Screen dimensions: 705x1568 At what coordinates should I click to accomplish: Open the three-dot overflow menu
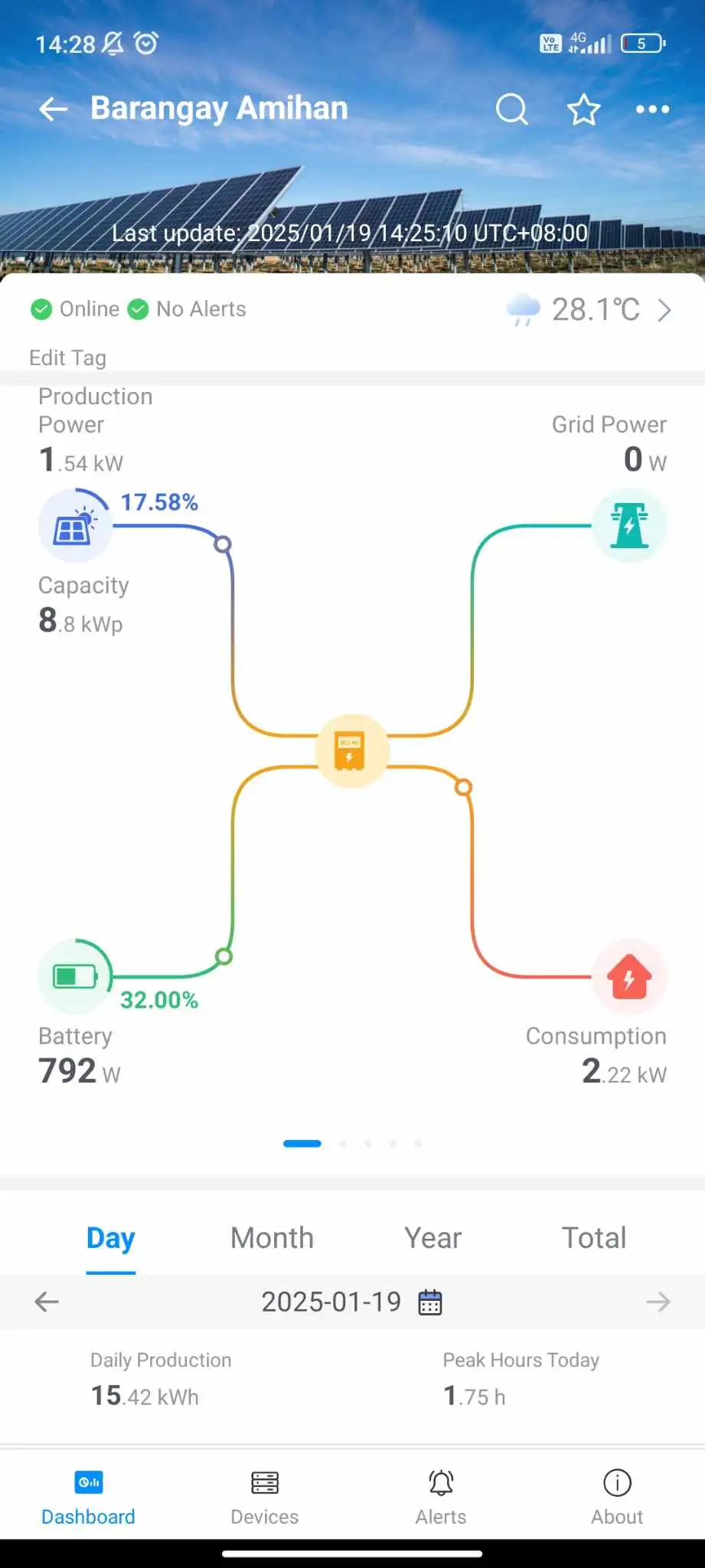point(652,109)
